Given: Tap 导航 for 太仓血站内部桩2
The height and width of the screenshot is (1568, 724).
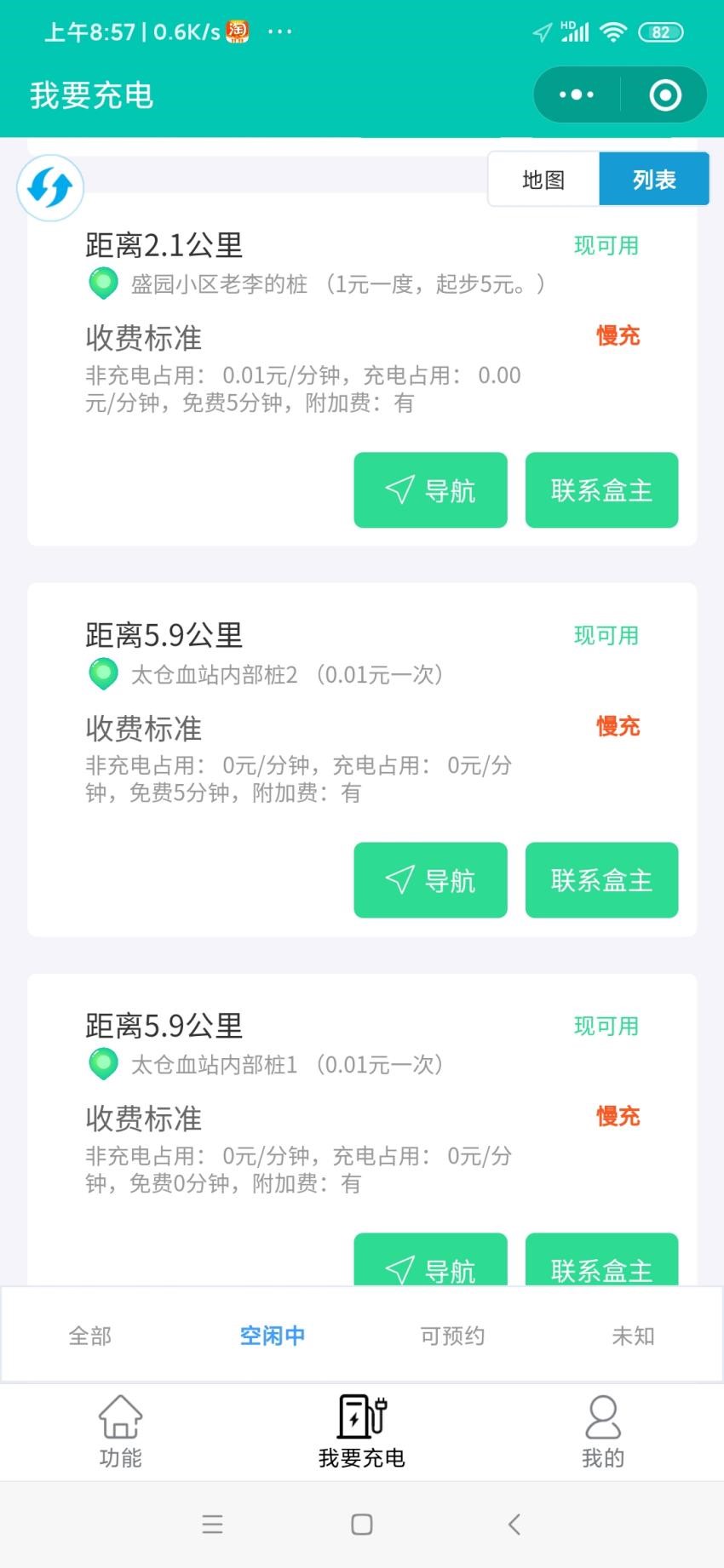Looking at the screenshot, I should pyautogui.click(x=430, y=880).
